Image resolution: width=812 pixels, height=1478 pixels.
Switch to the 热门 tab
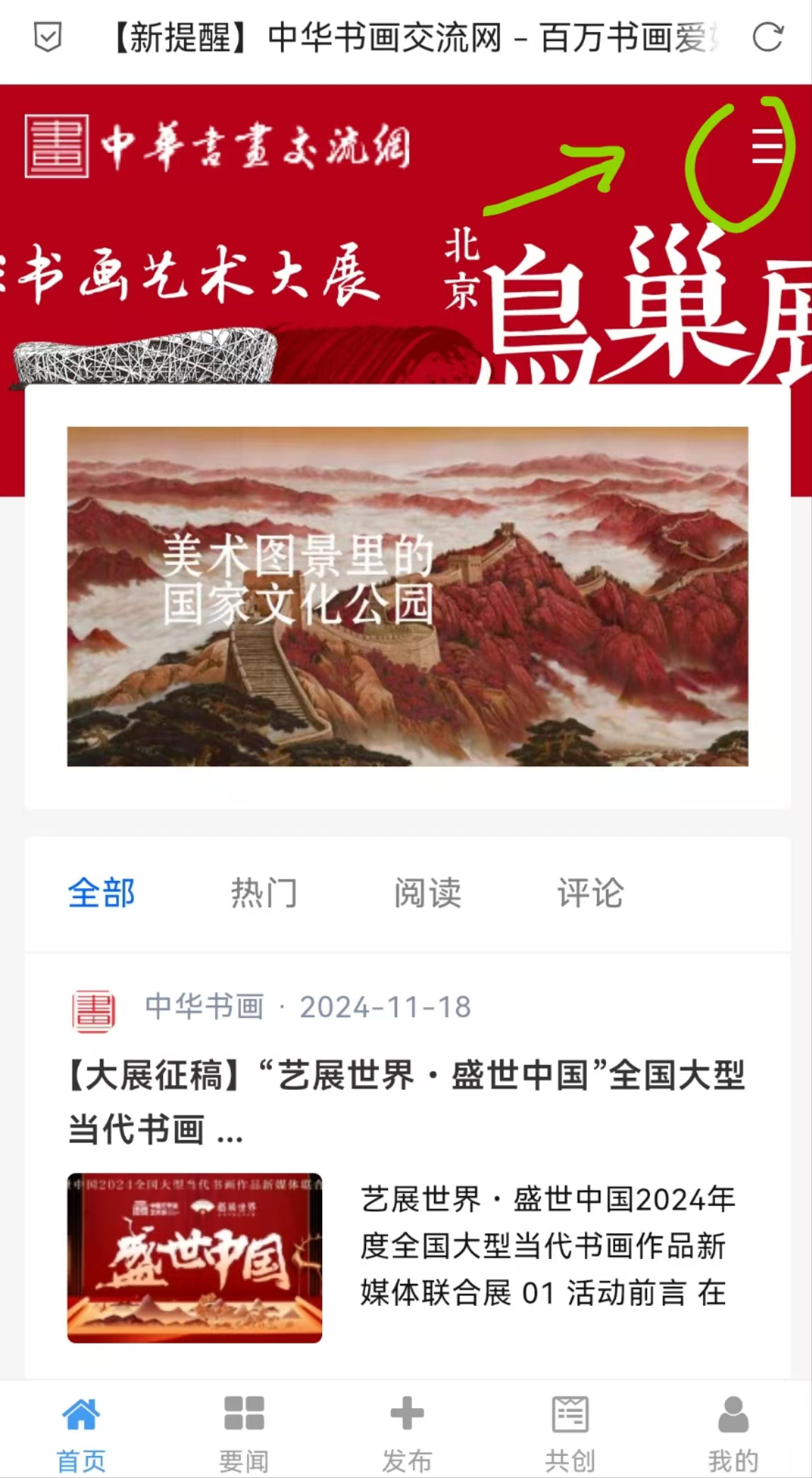pos(264,893)
